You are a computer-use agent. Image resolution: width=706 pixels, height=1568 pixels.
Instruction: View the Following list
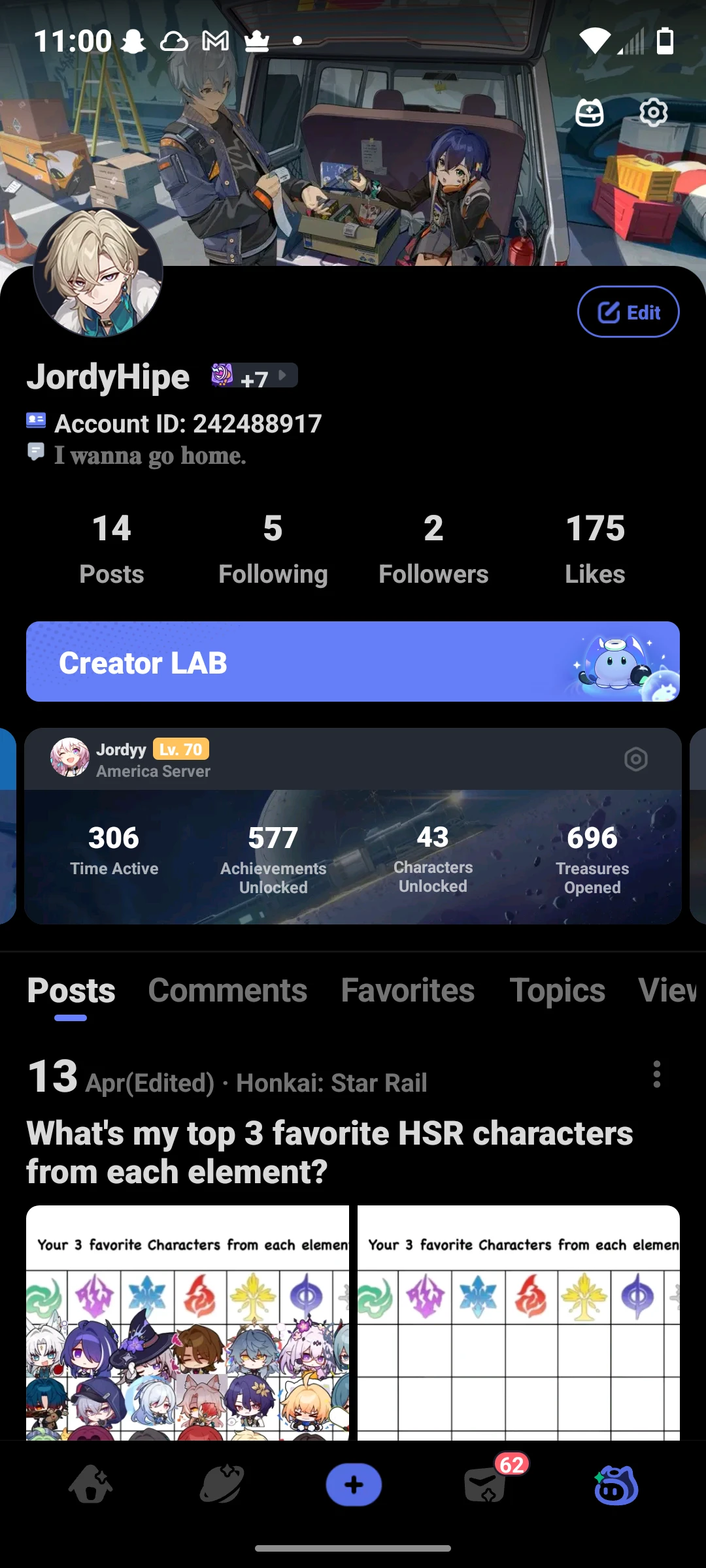click(x=273, y=549)
